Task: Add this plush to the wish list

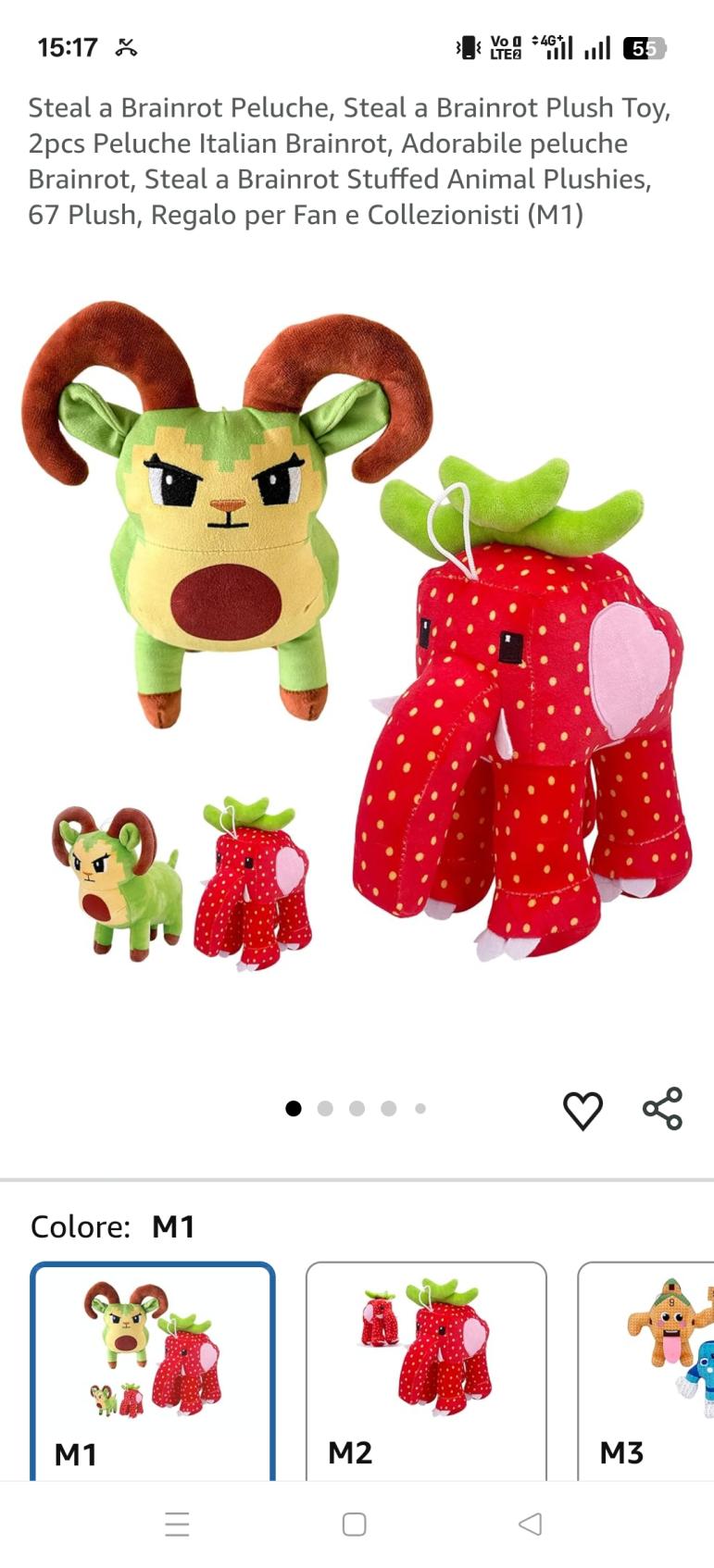Action: tap(582, 1110)
